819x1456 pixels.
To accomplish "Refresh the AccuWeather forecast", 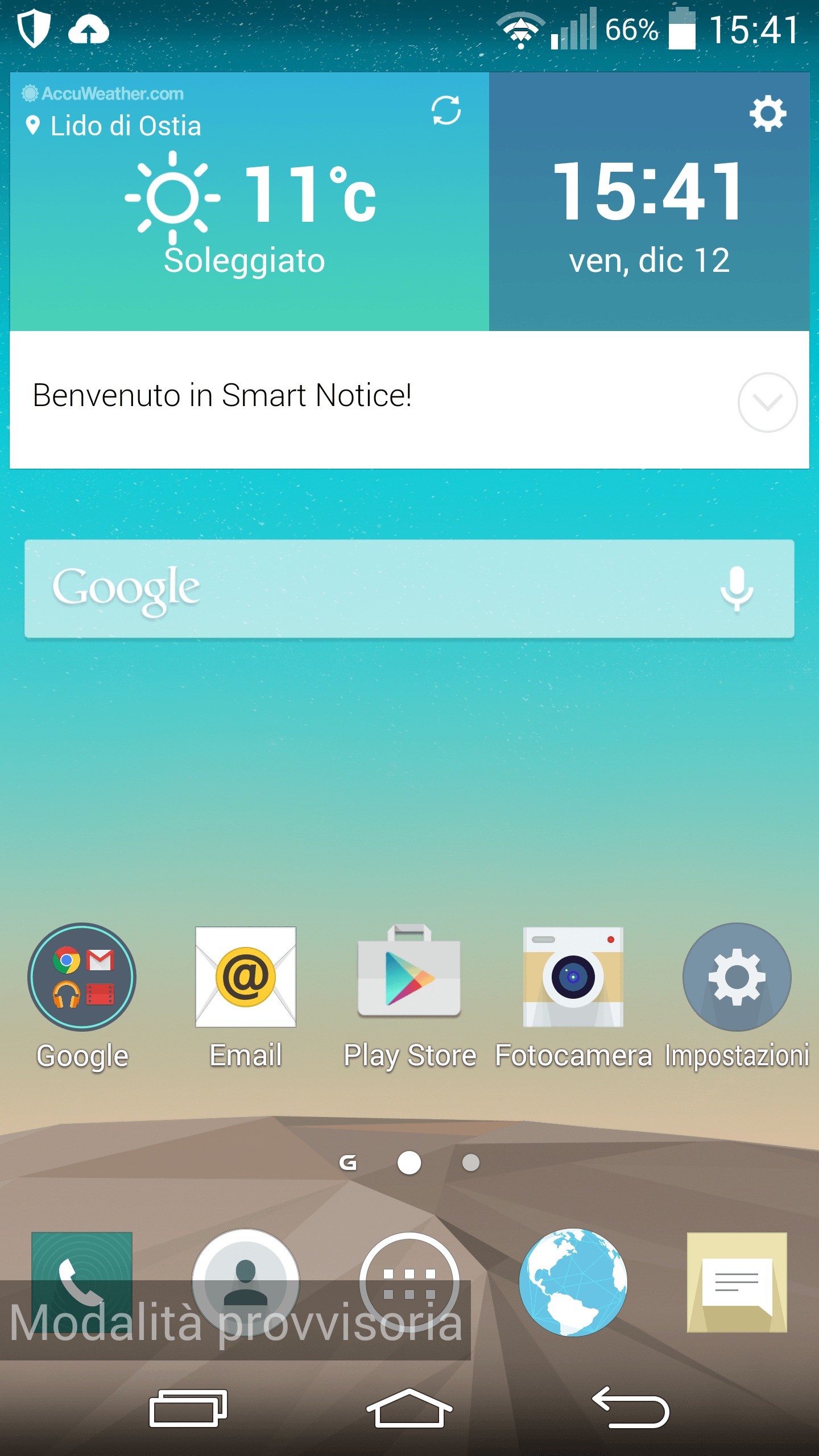I will coord(446,110).
